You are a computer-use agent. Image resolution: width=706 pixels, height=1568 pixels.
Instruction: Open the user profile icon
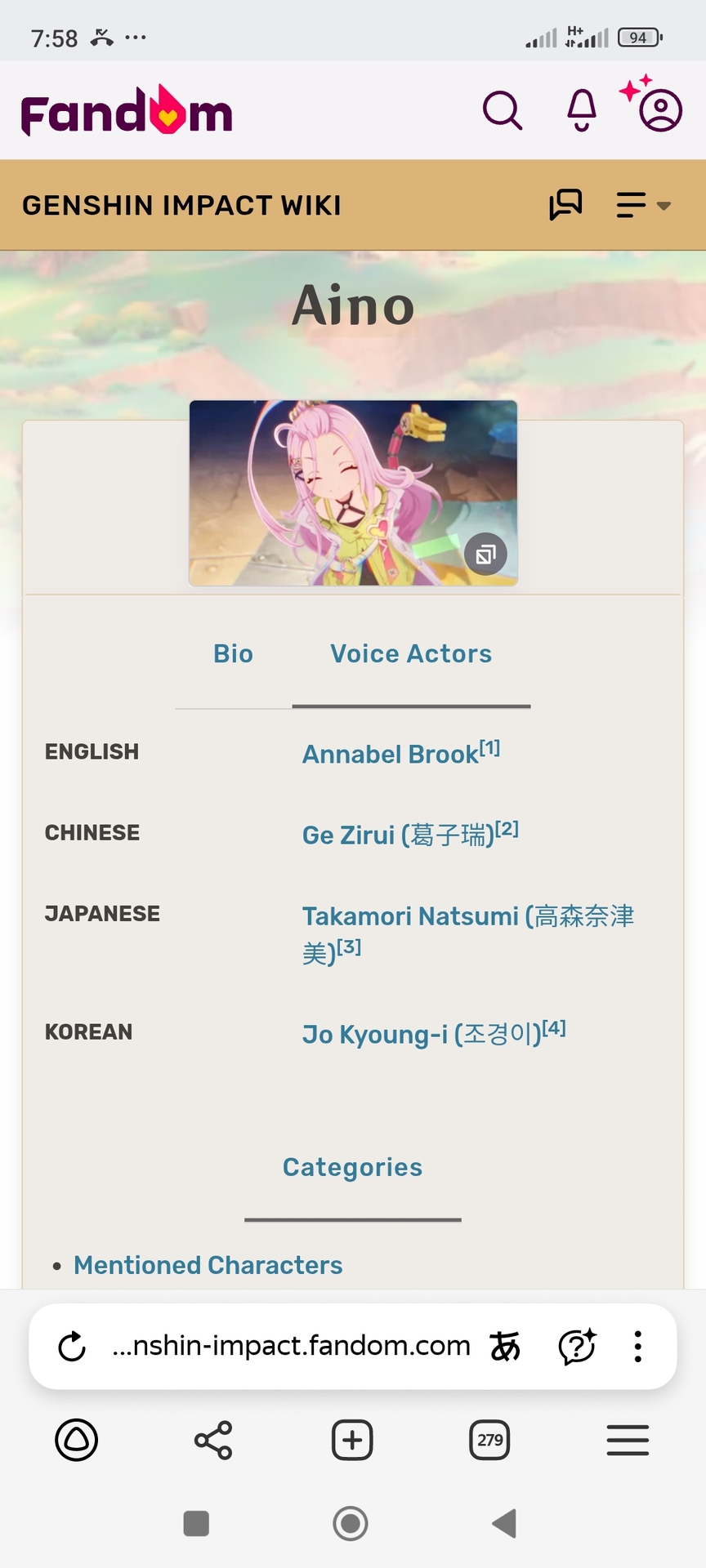point(660,110)
